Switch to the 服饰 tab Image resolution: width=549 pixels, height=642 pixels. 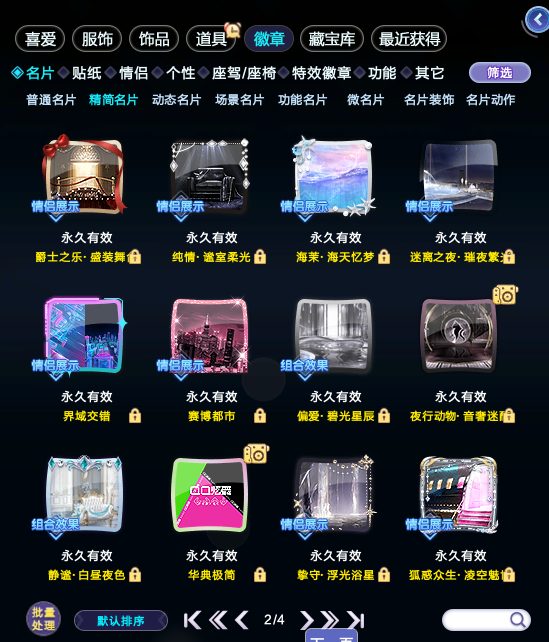97,39
